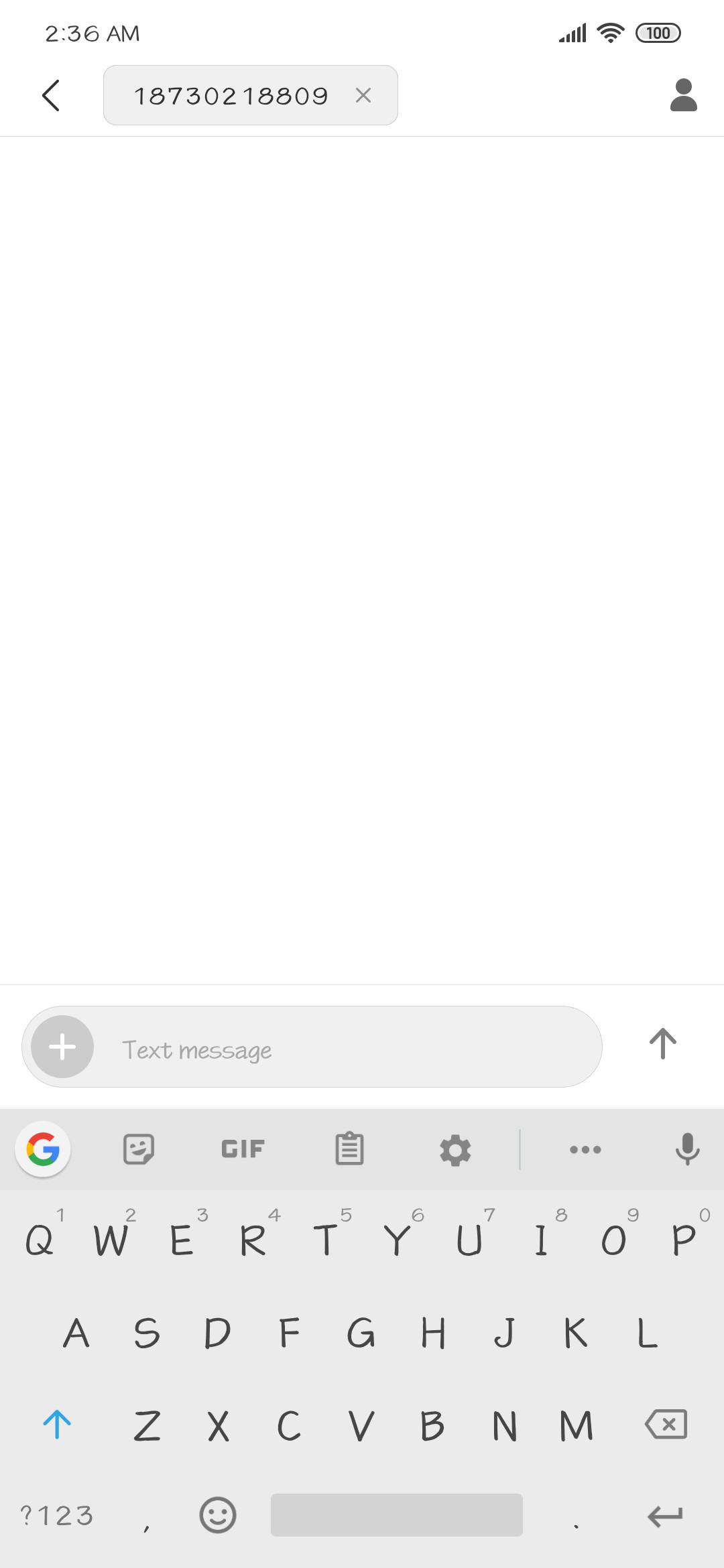Start voice input with the microphone

tap(687, 1149)
